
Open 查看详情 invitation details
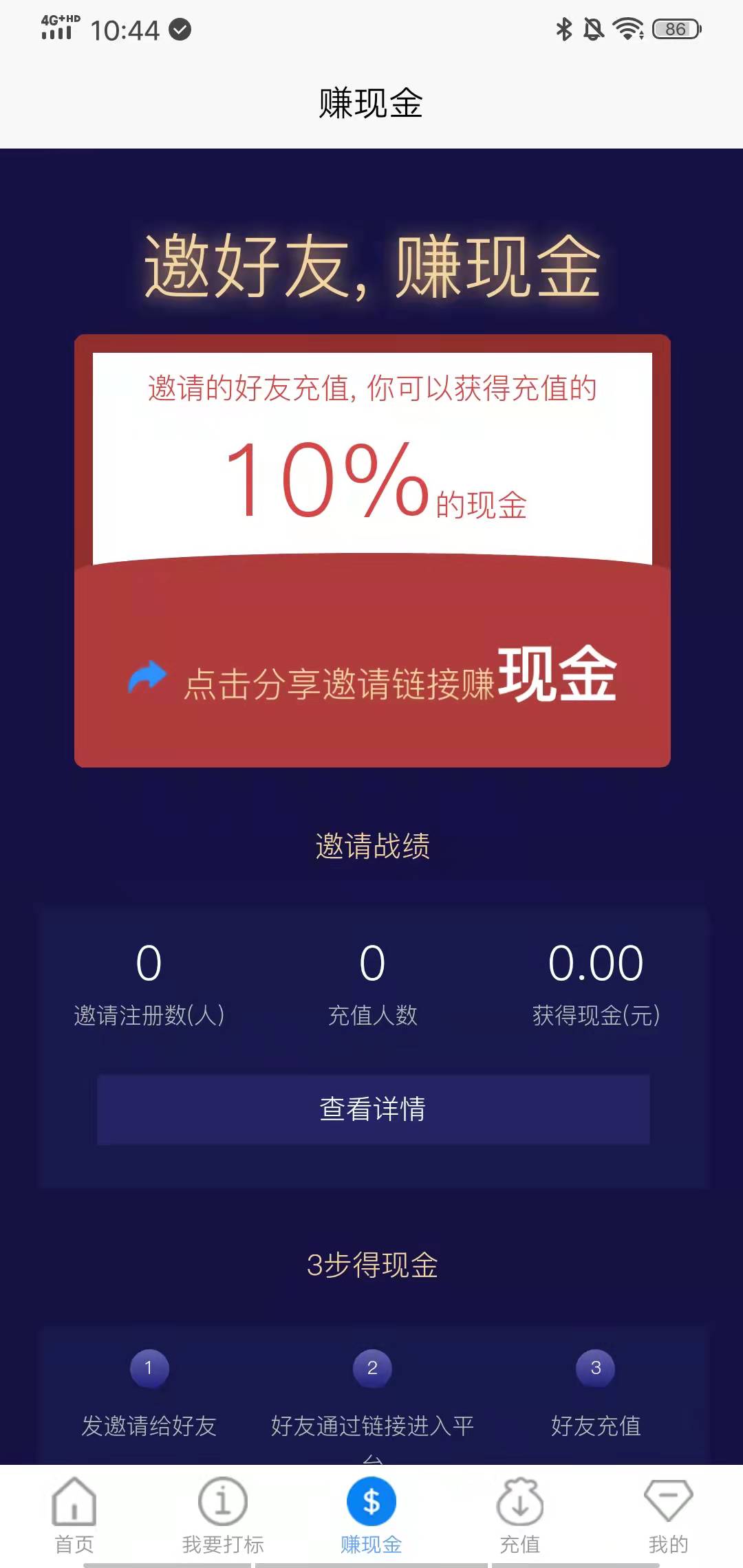click(x=373, y=1109)
